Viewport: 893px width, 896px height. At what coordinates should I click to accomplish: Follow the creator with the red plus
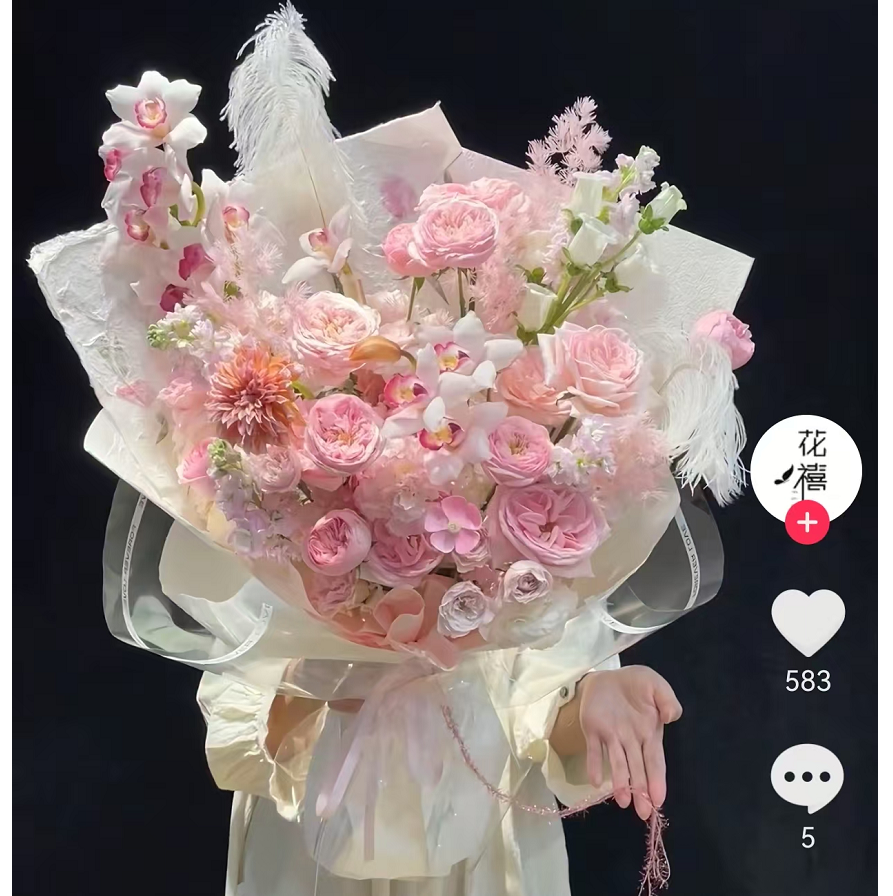pos(806,523)
